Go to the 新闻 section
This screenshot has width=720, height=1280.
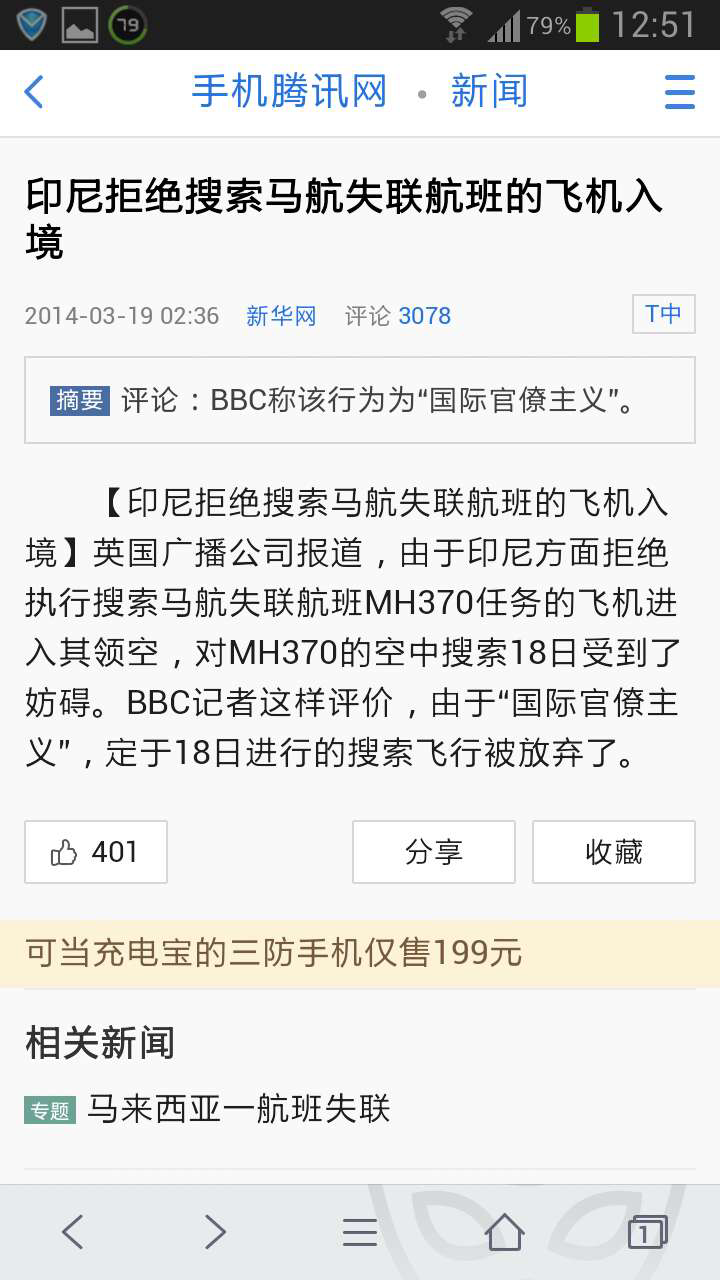(x=489, y=92)
